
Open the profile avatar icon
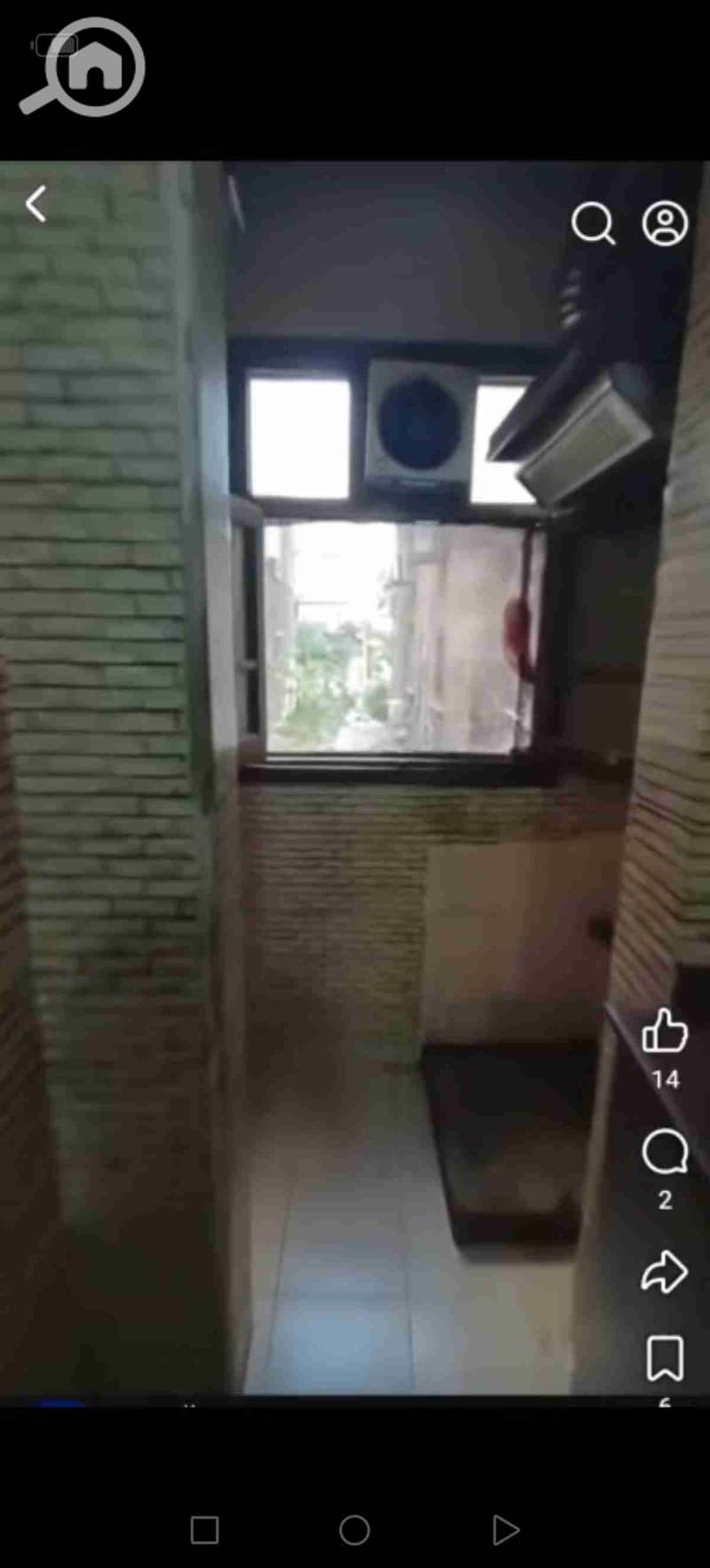pos(665,223)
